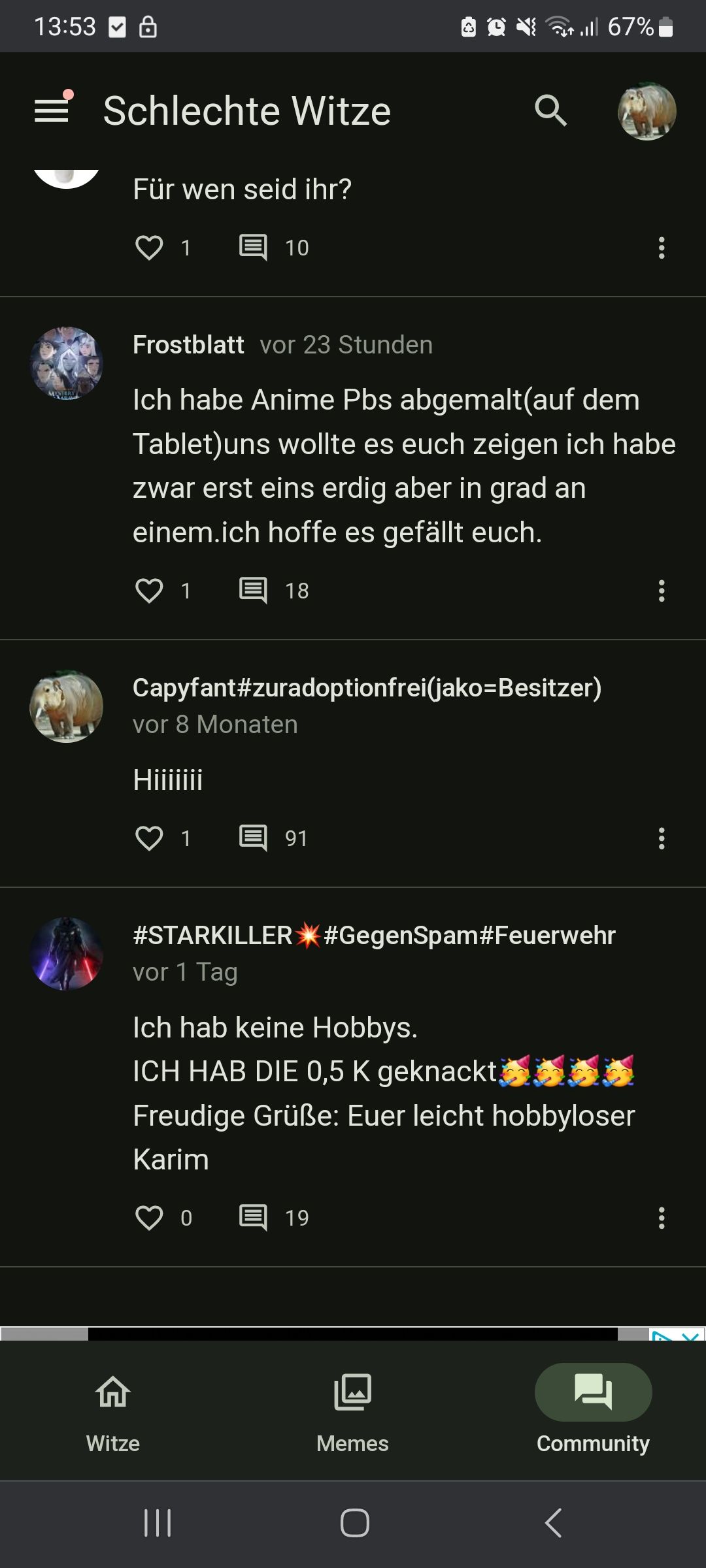Open overflow menu on Frostblatt's post

click(662, 591)
